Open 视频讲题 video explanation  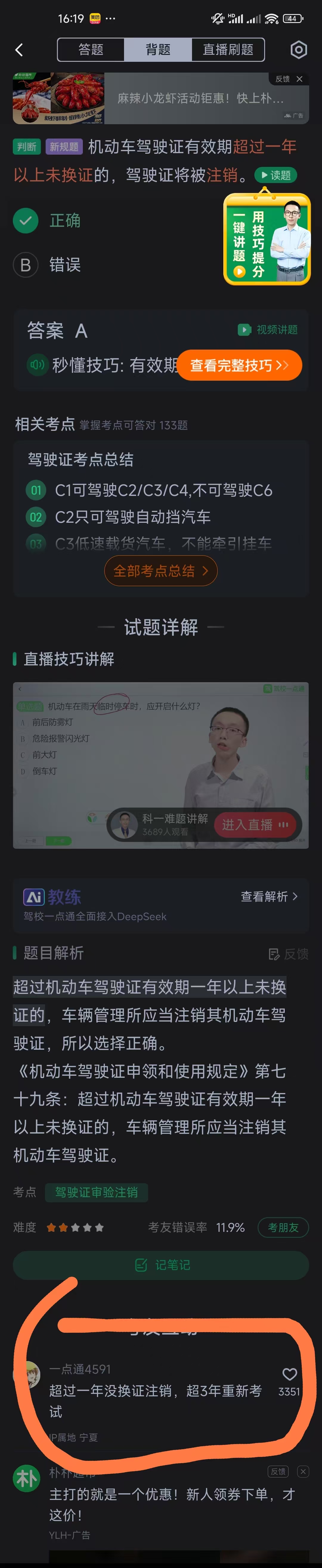(268, 329)
